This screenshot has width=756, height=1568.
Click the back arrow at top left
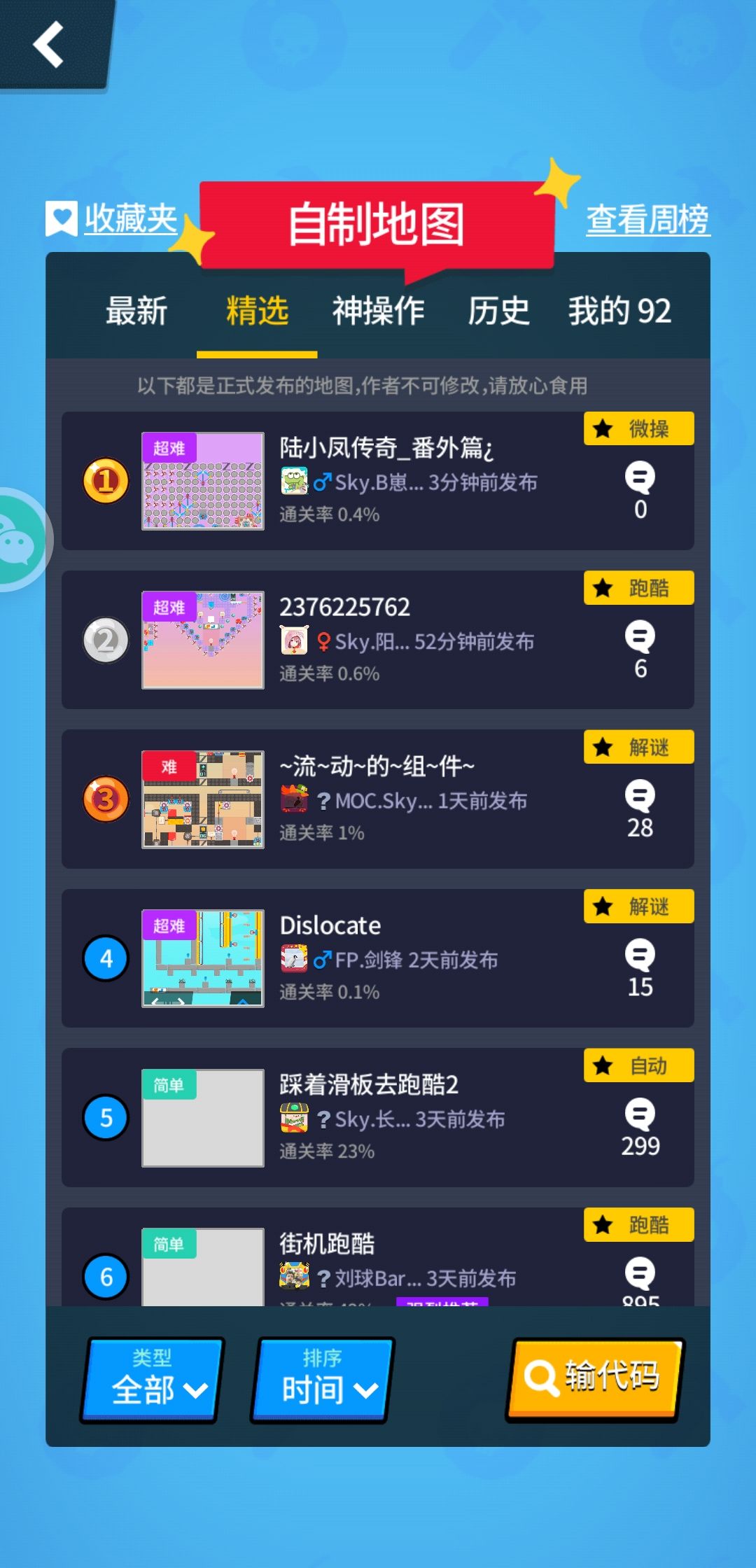47,45
